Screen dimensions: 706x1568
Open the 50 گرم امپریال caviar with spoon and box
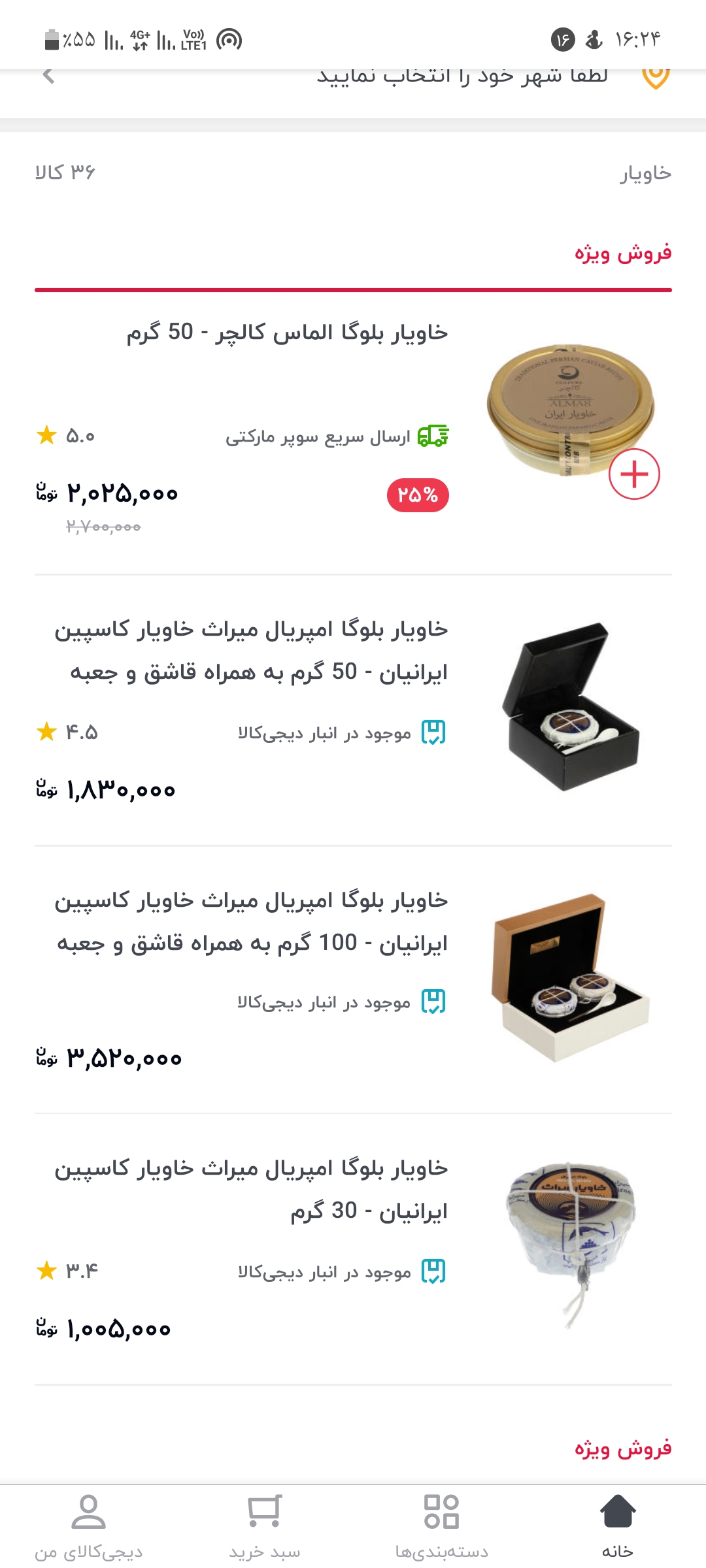252,651
